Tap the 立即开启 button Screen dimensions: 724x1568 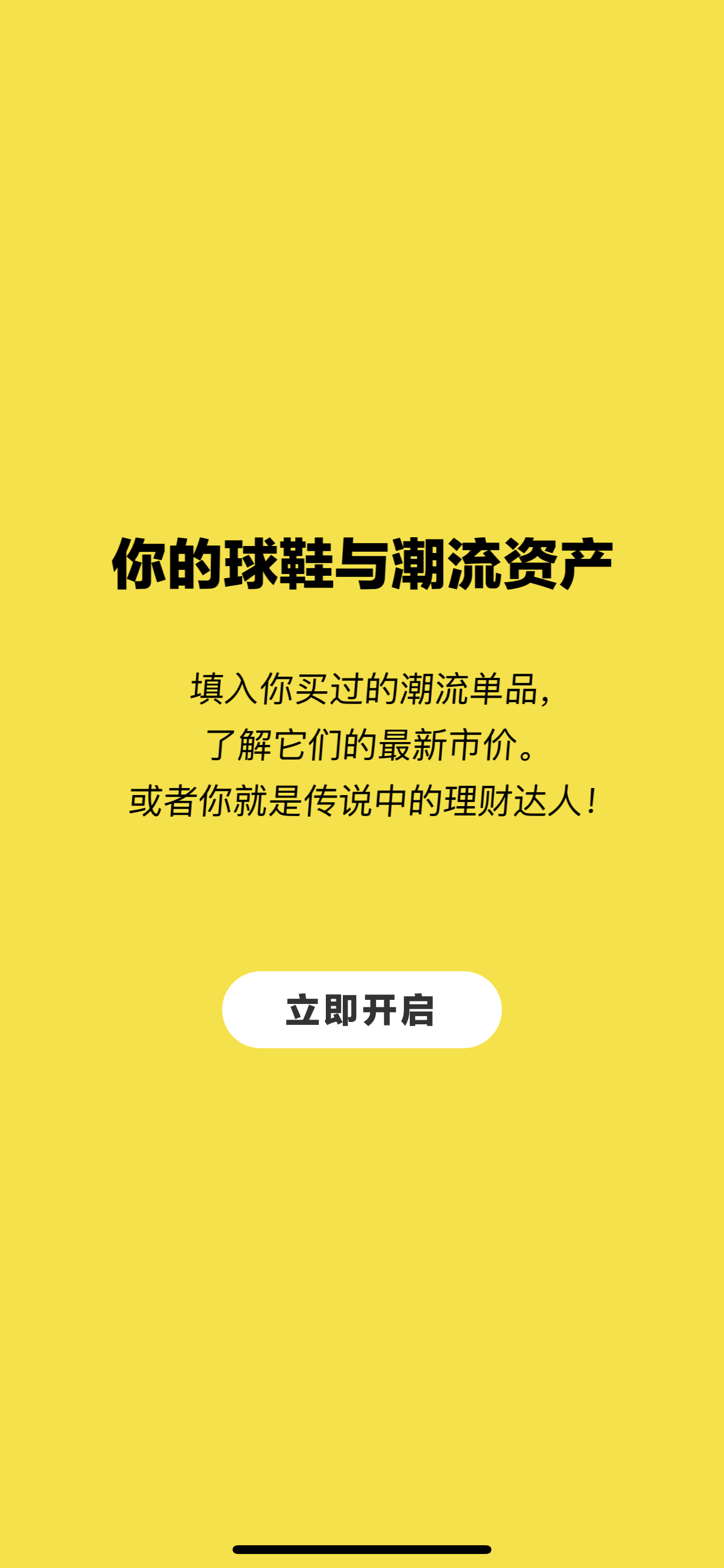pyautogui.click(x=361, y=1009)
